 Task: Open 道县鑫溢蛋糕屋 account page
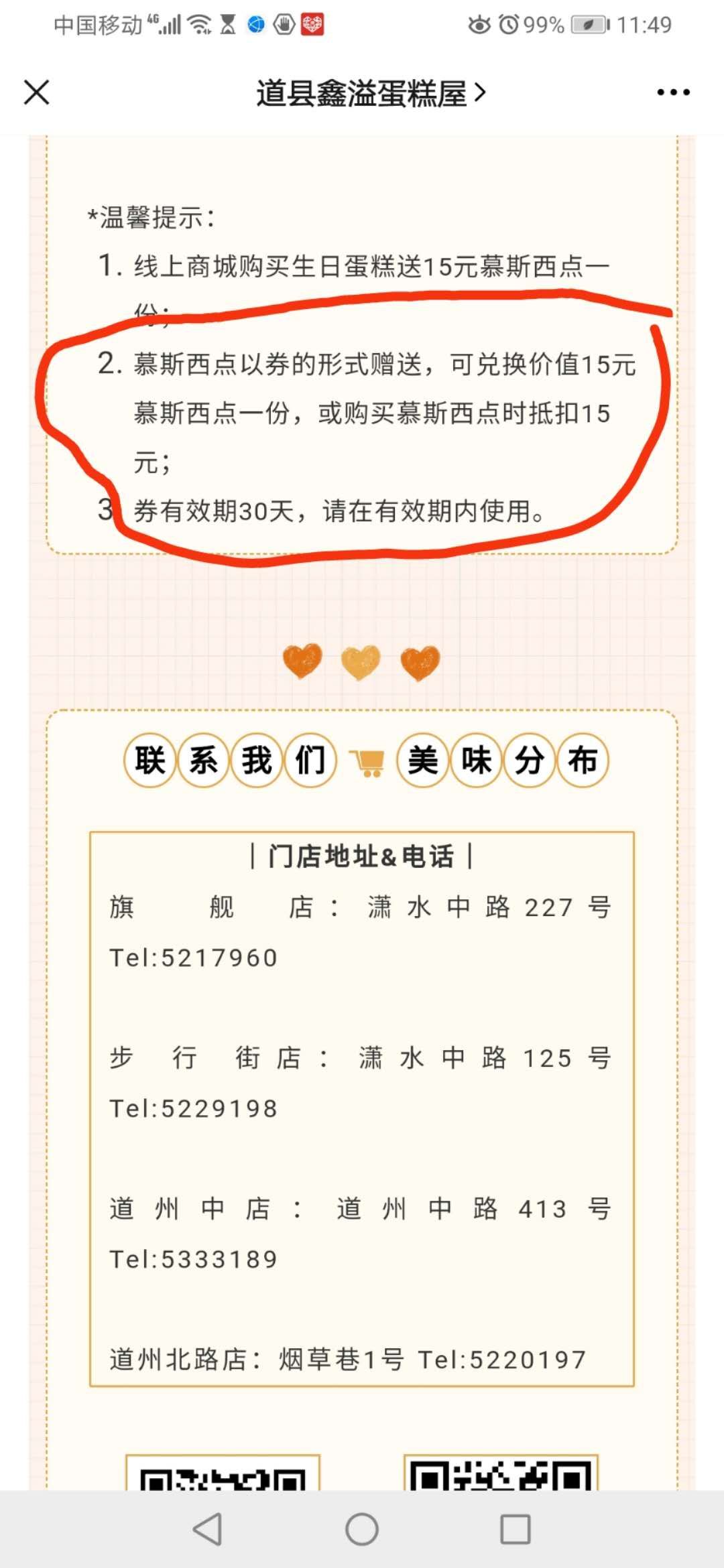[x=371, y=93]
